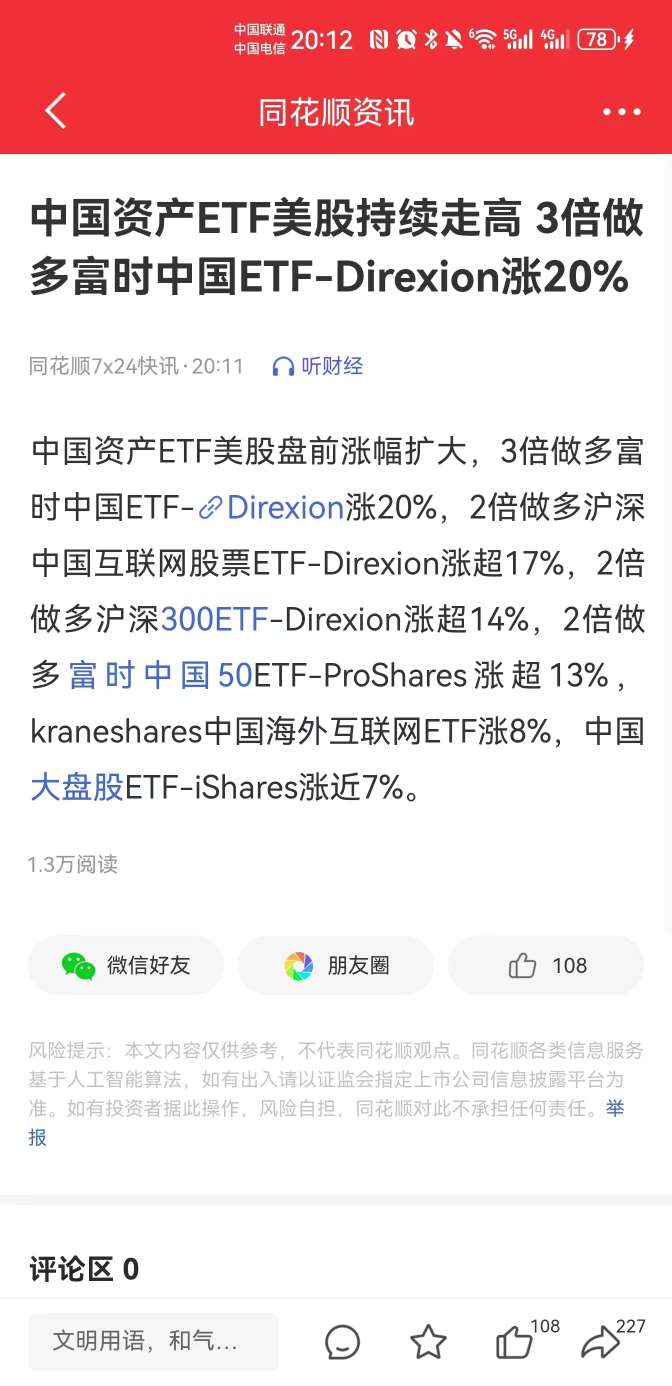Viewport: 672px width, 1386px height.
Task: Open the 大盘股 link
Action: click(x=77, y=788)
